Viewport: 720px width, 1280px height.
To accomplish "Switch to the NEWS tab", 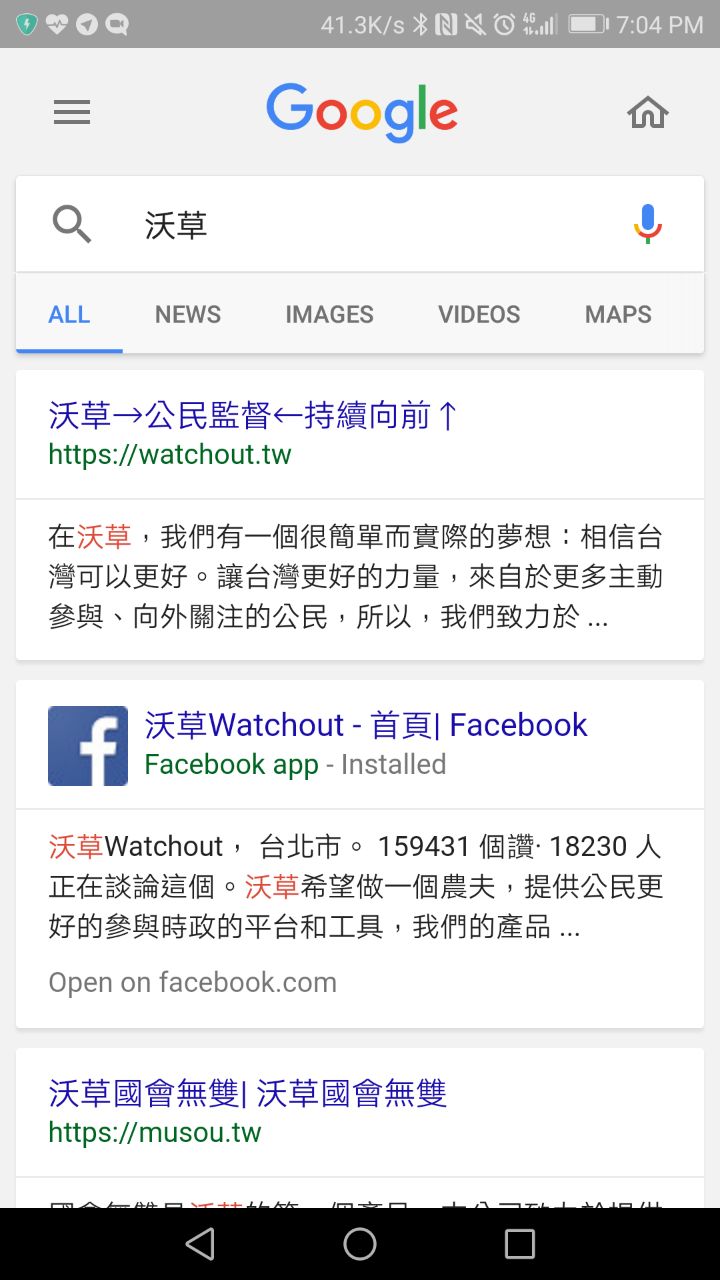I will click(x=188, y=314).
